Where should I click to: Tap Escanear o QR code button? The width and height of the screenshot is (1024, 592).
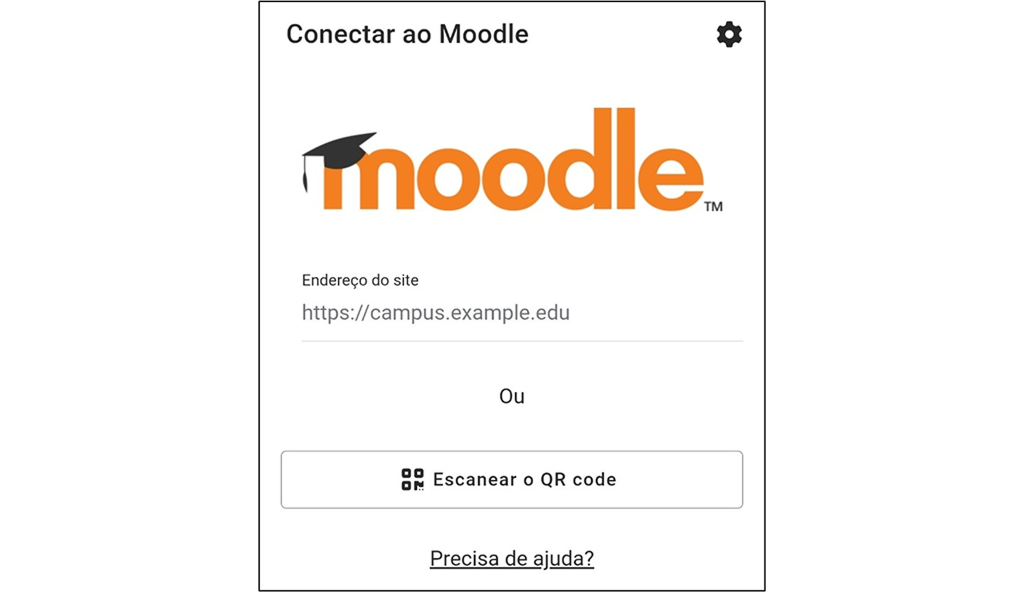tap(511, 480)
